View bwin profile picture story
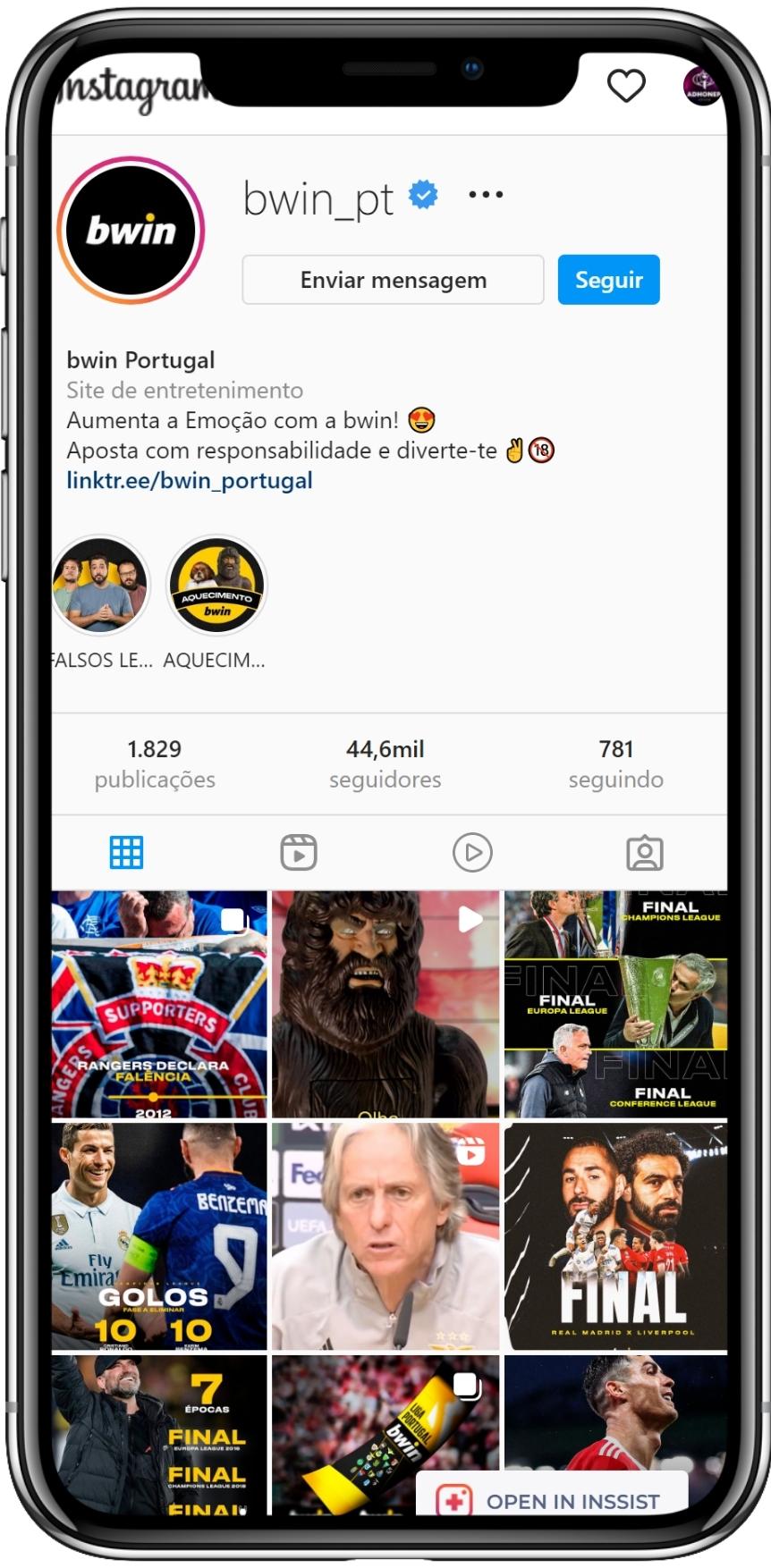 (x=131, y=231)
